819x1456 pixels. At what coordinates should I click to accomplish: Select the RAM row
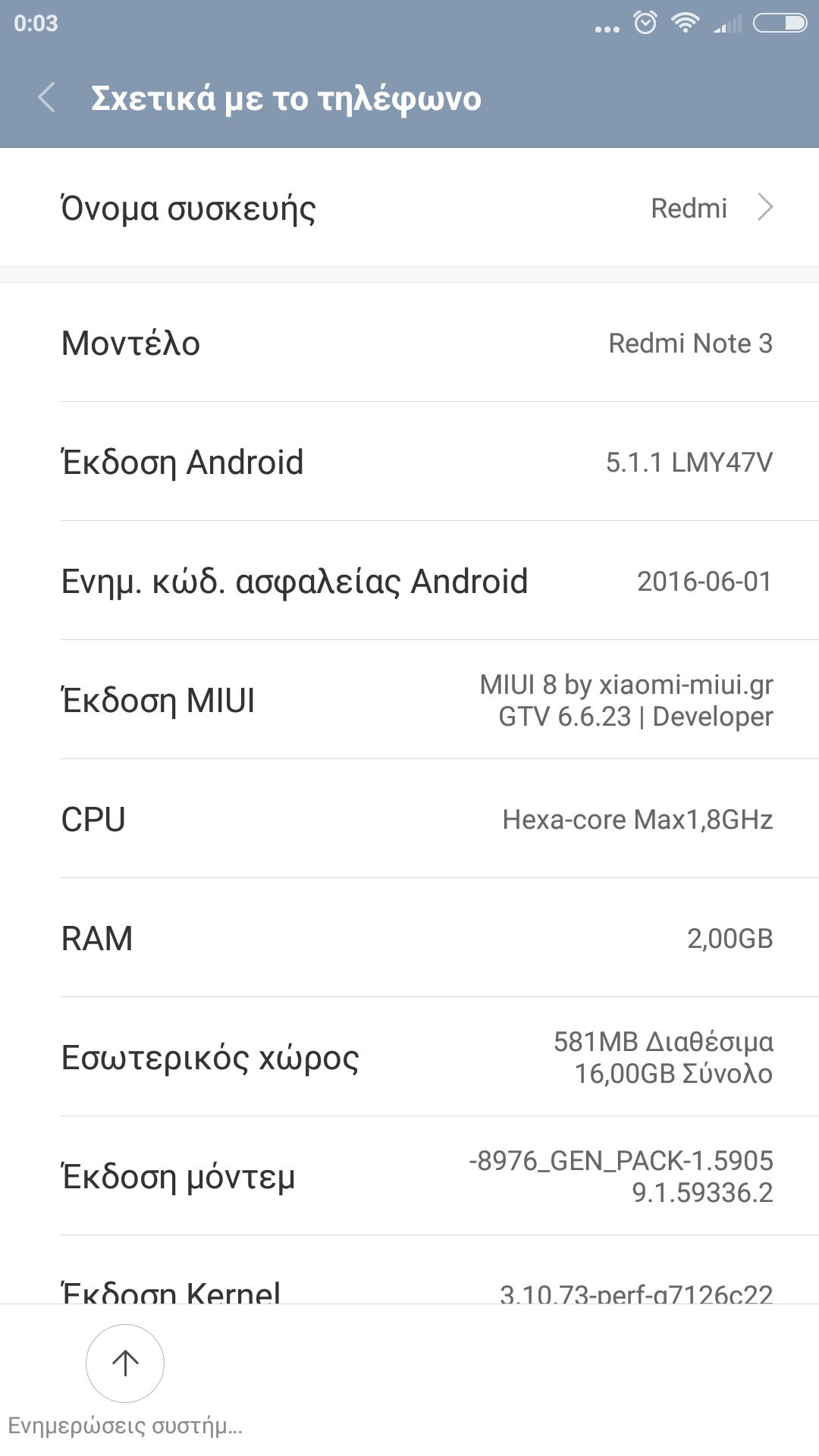(x=409, y=938)
